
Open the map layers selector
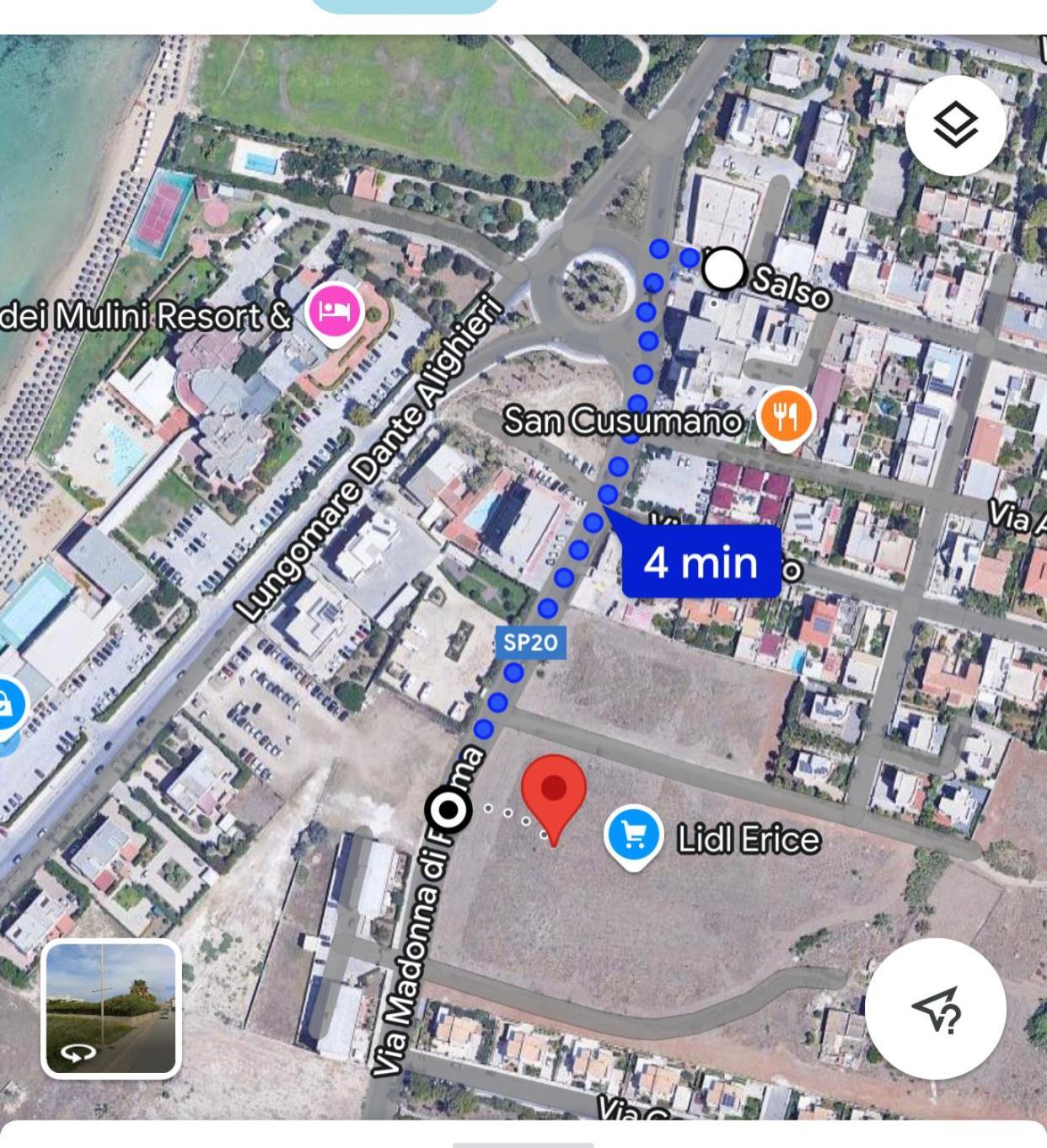tap(955, 126)
